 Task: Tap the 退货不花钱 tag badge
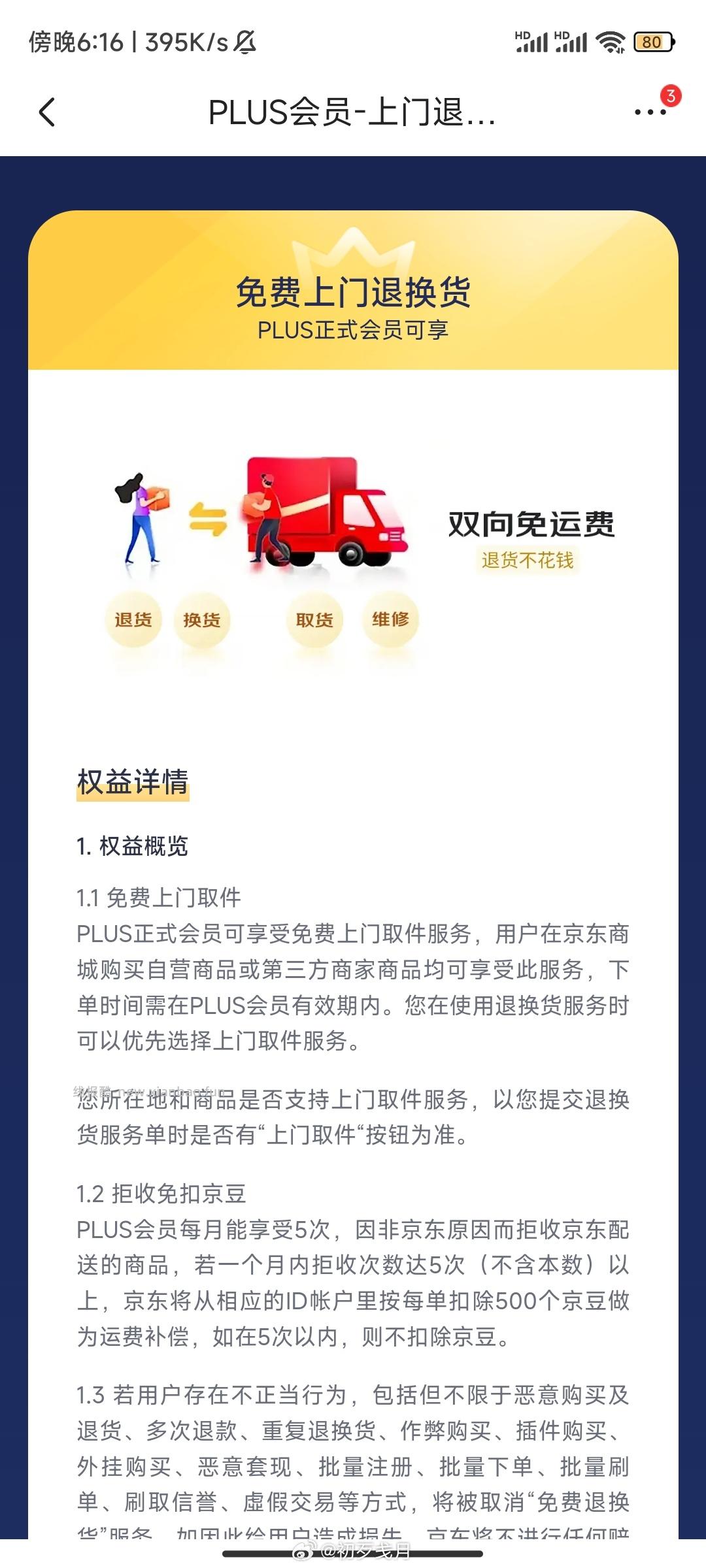point(527,562)
